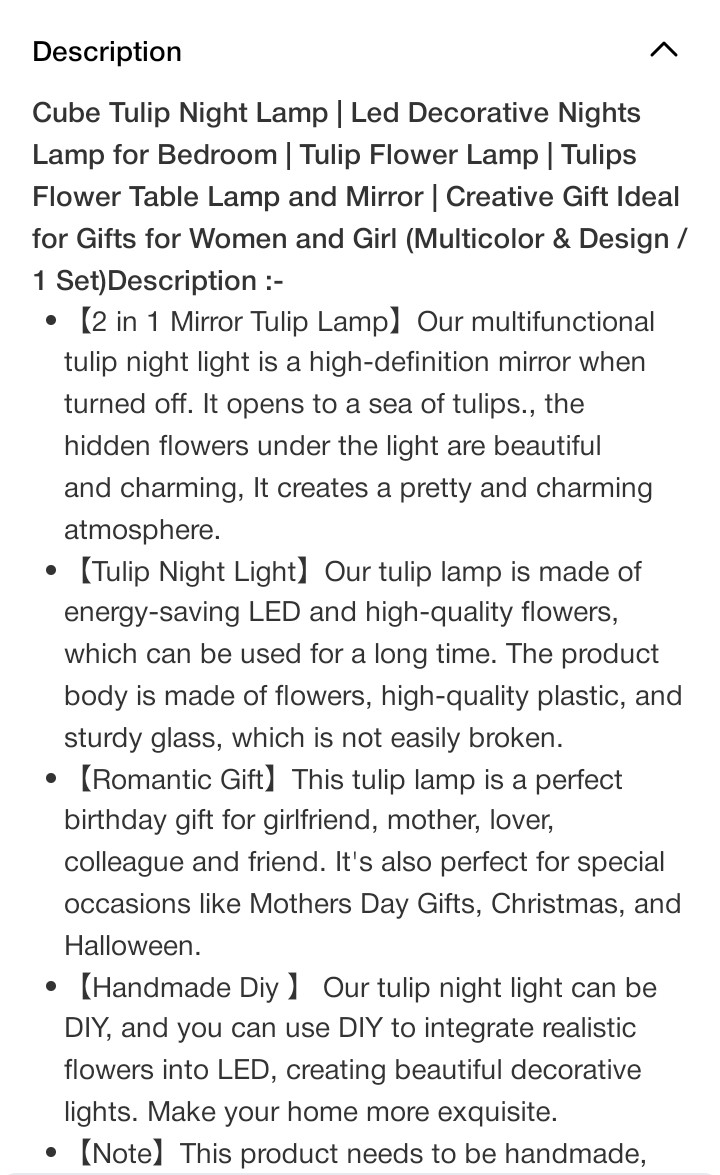Collapse the Description section
This screenshot has height=1175, width=720.
664,50
